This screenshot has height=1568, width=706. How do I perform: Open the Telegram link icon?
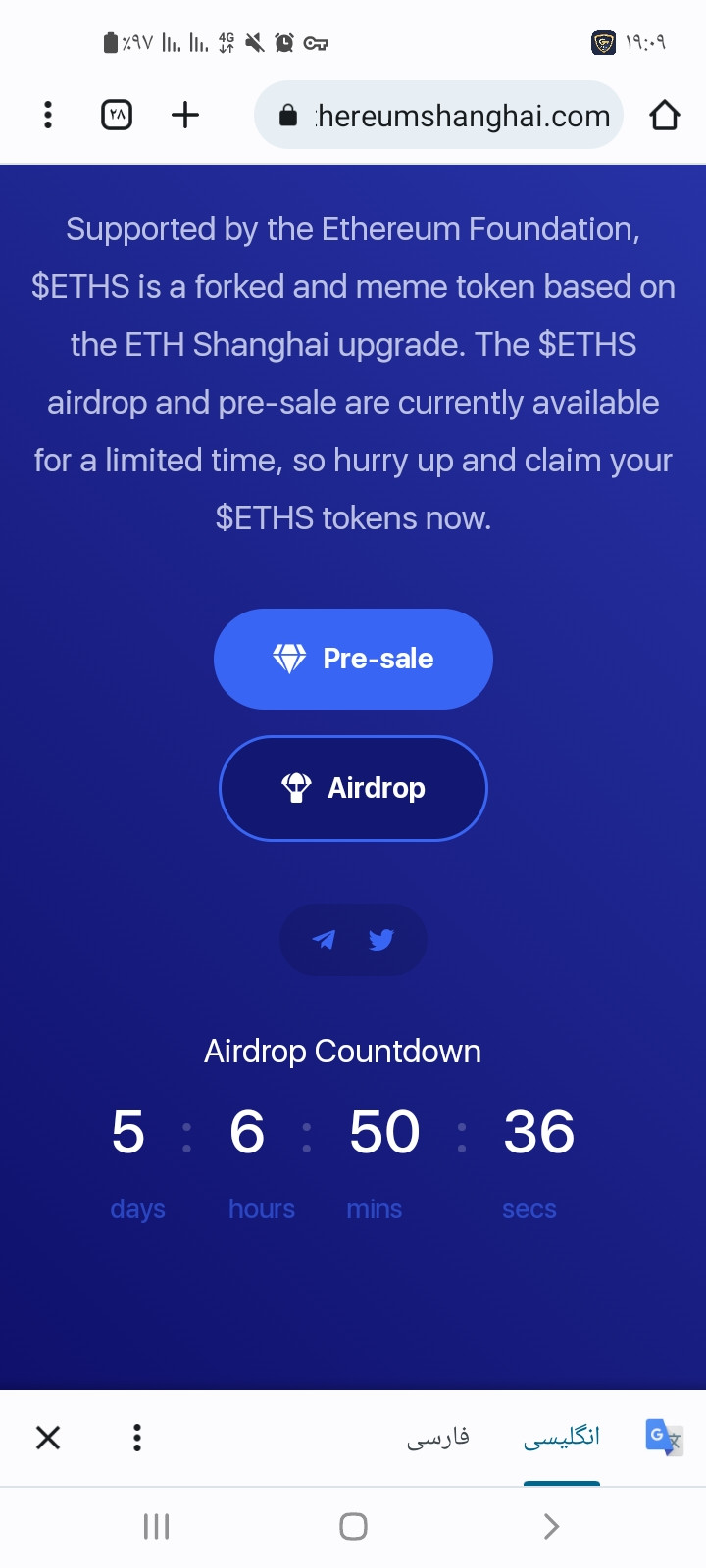click(324, 940)
